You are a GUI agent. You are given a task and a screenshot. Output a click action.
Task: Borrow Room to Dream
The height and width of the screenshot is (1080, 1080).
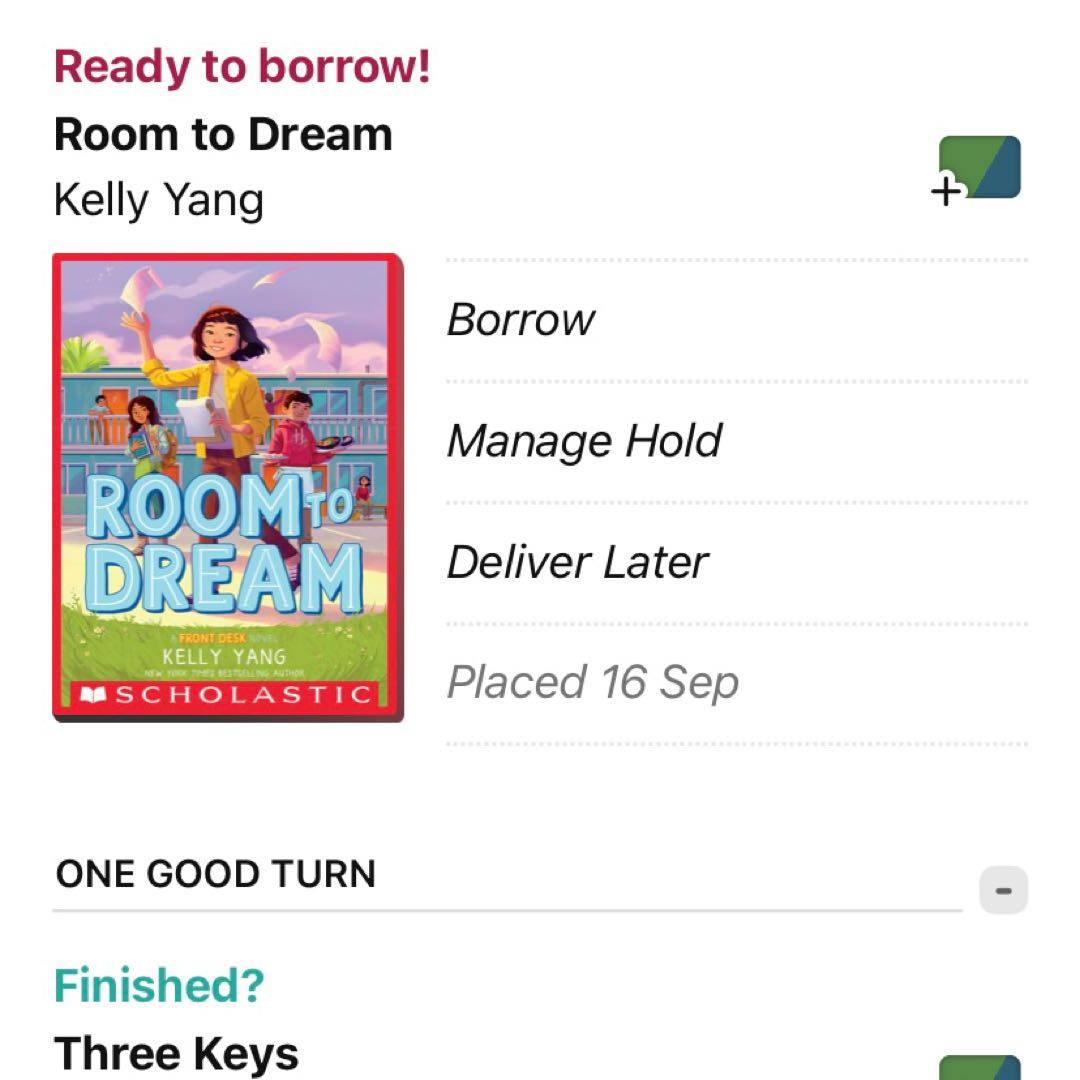(x=521, y=320)
